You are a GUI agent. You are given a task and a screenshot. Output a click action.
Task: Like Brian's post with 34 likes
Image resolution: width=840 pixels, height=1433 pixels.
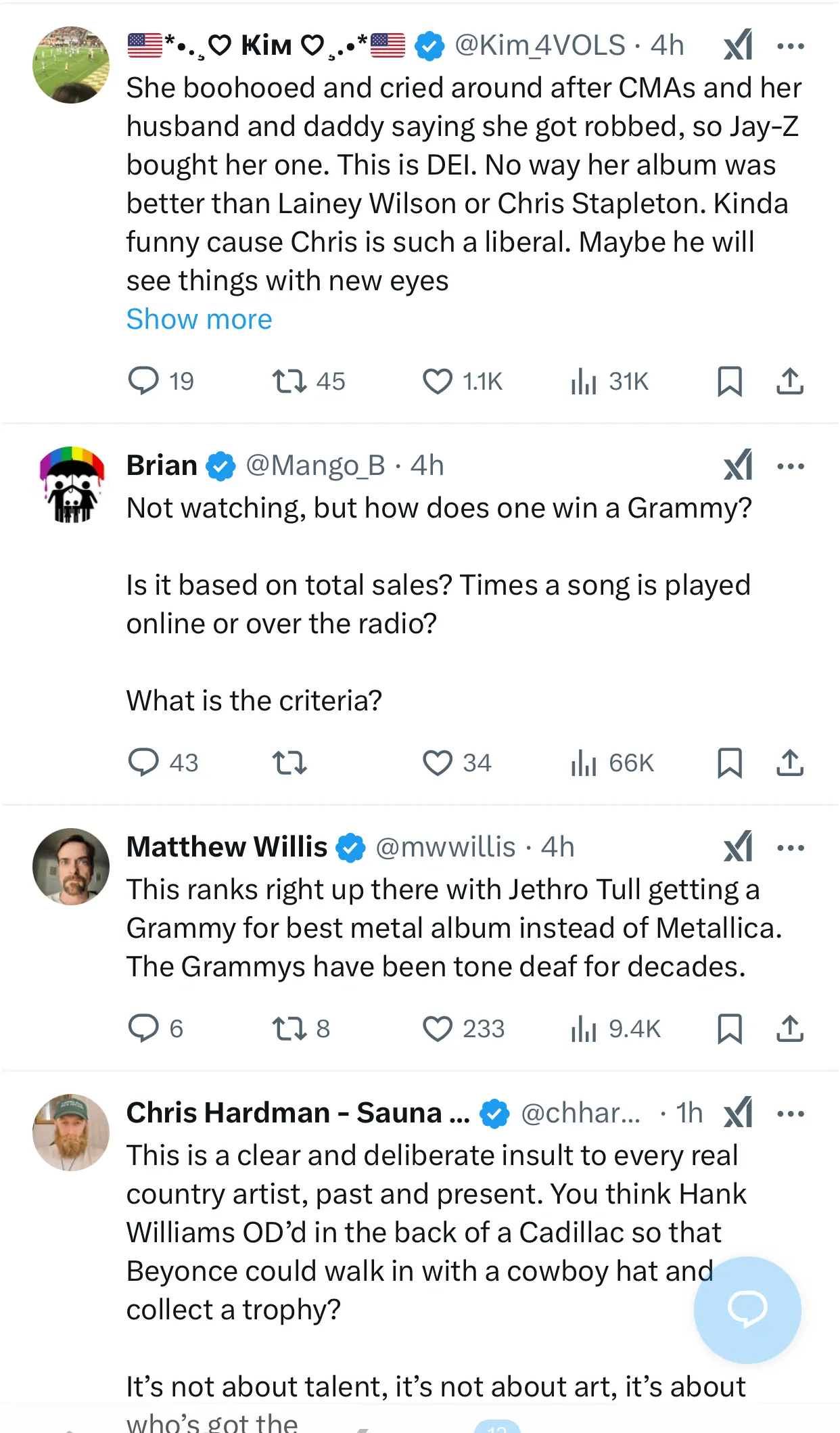point(438,763)
